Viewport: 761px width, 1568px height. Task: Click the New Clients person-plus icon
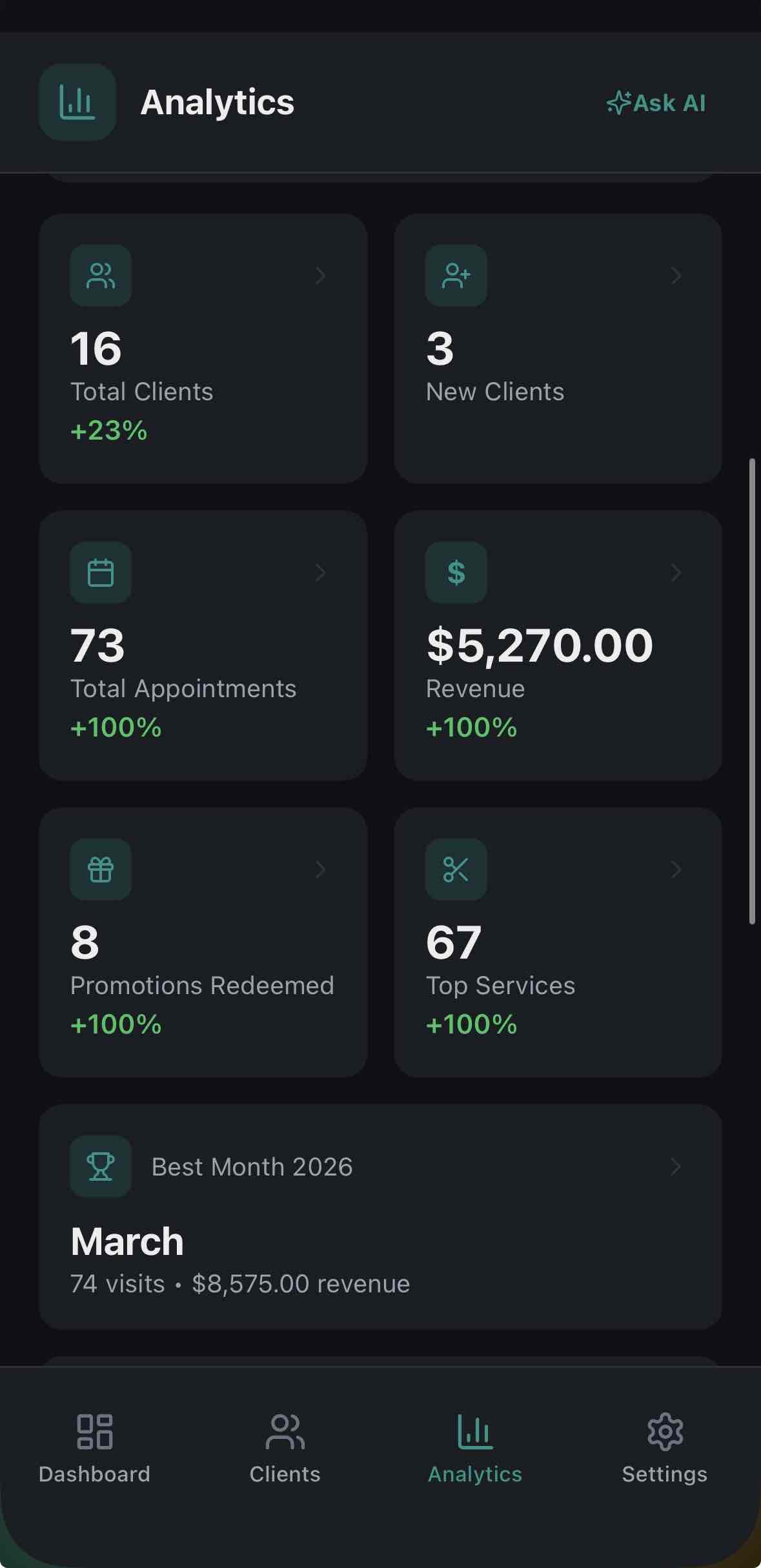coord(456,275)
